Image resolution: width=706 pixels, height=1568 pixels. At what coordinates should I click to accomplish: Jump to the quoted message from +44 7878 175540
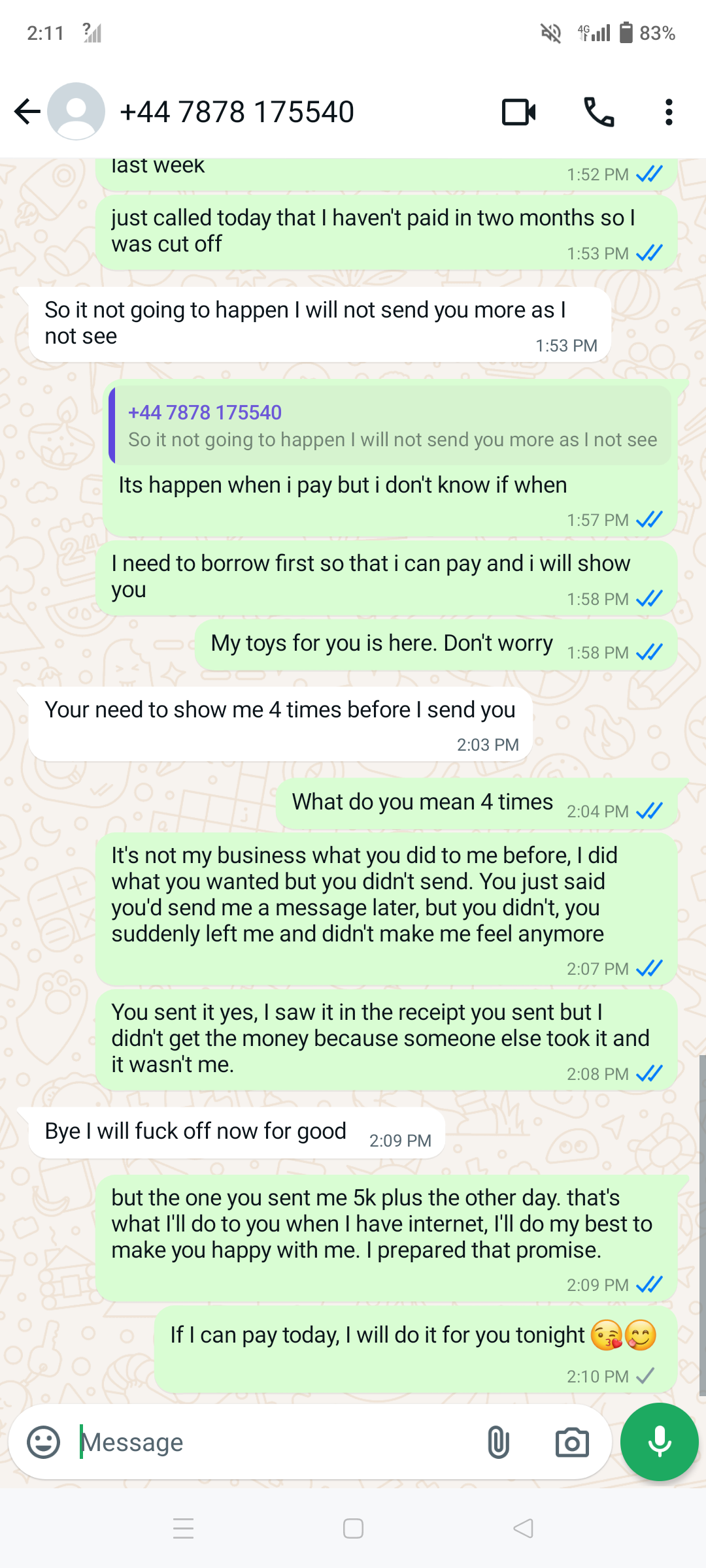(390, 425)
